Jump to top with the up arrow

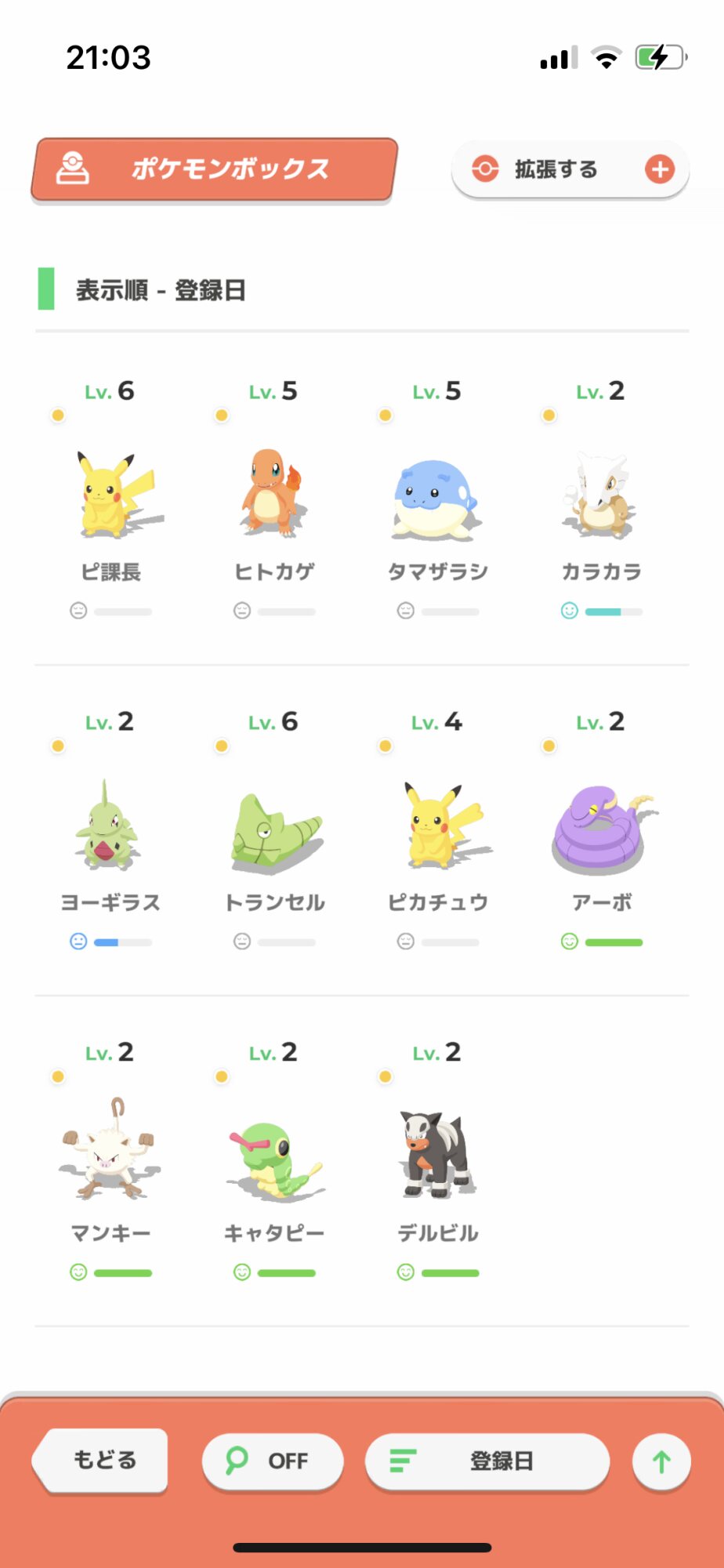(661, 1461)
